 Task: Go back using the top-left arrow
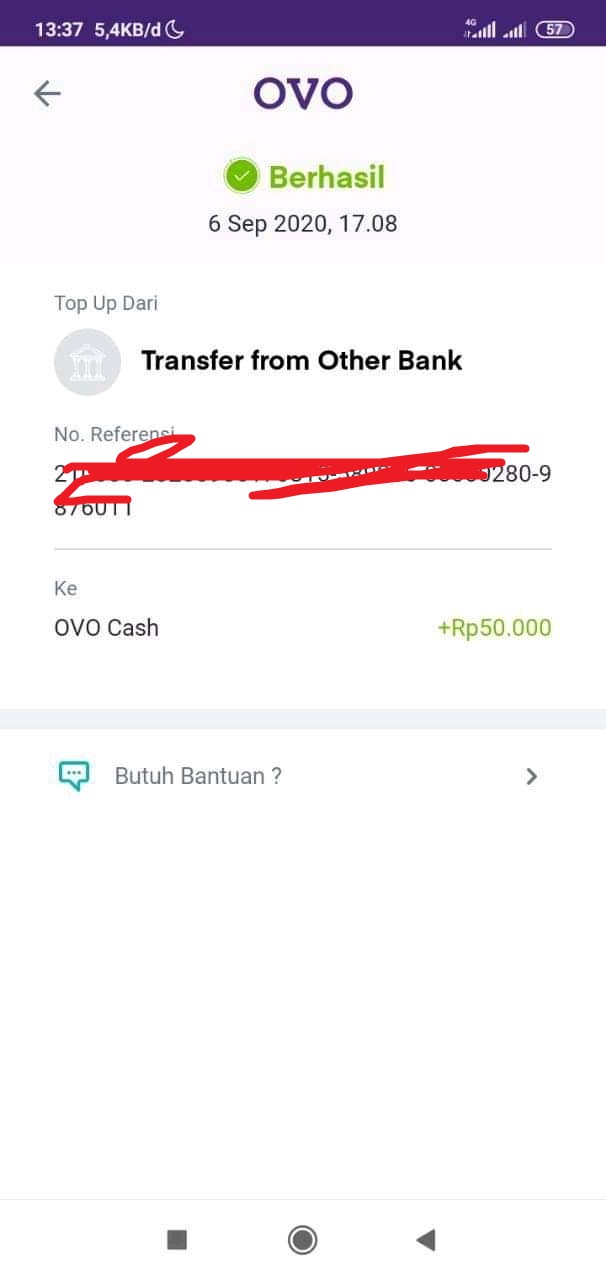tap(47, 94)
